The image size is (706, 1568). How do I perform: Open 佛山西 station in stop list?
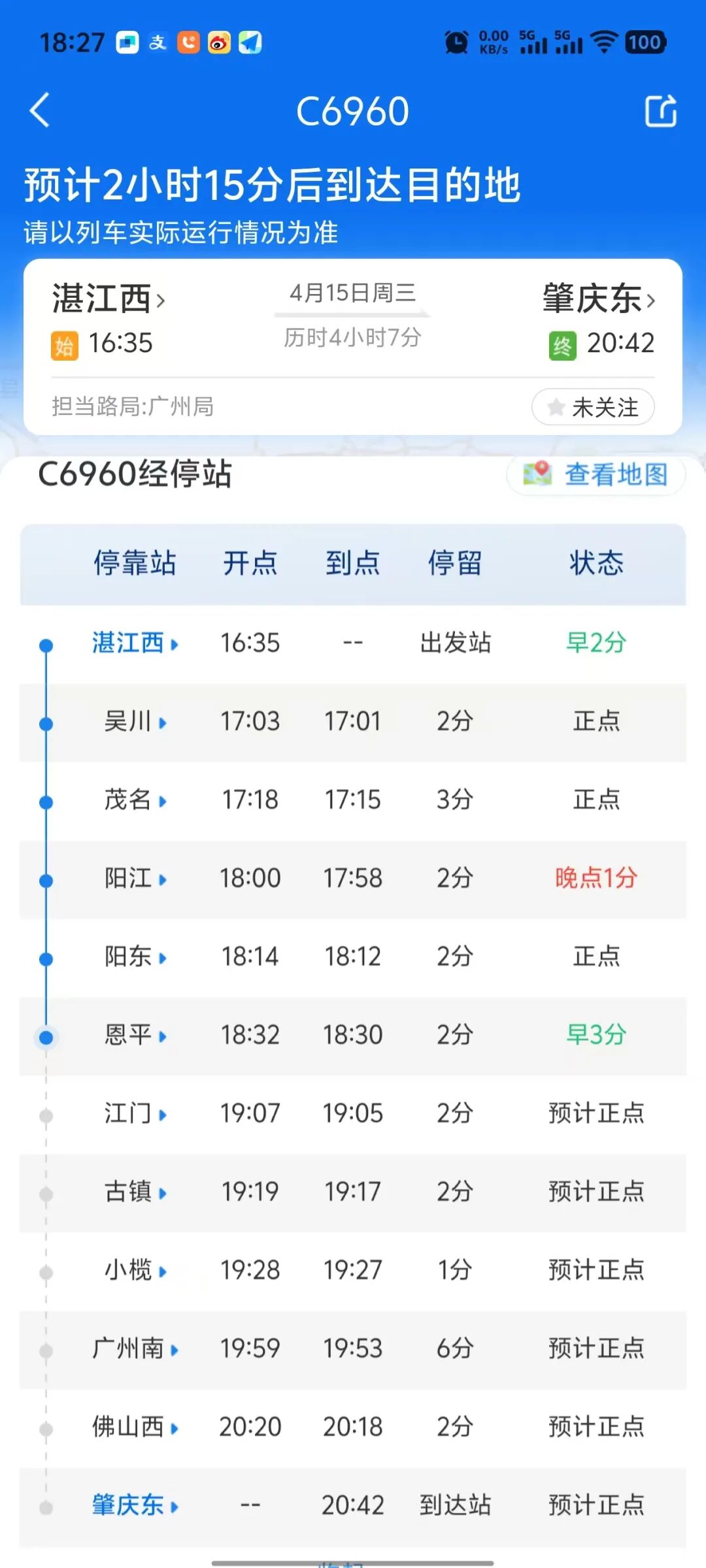(x=135, y=1428)
